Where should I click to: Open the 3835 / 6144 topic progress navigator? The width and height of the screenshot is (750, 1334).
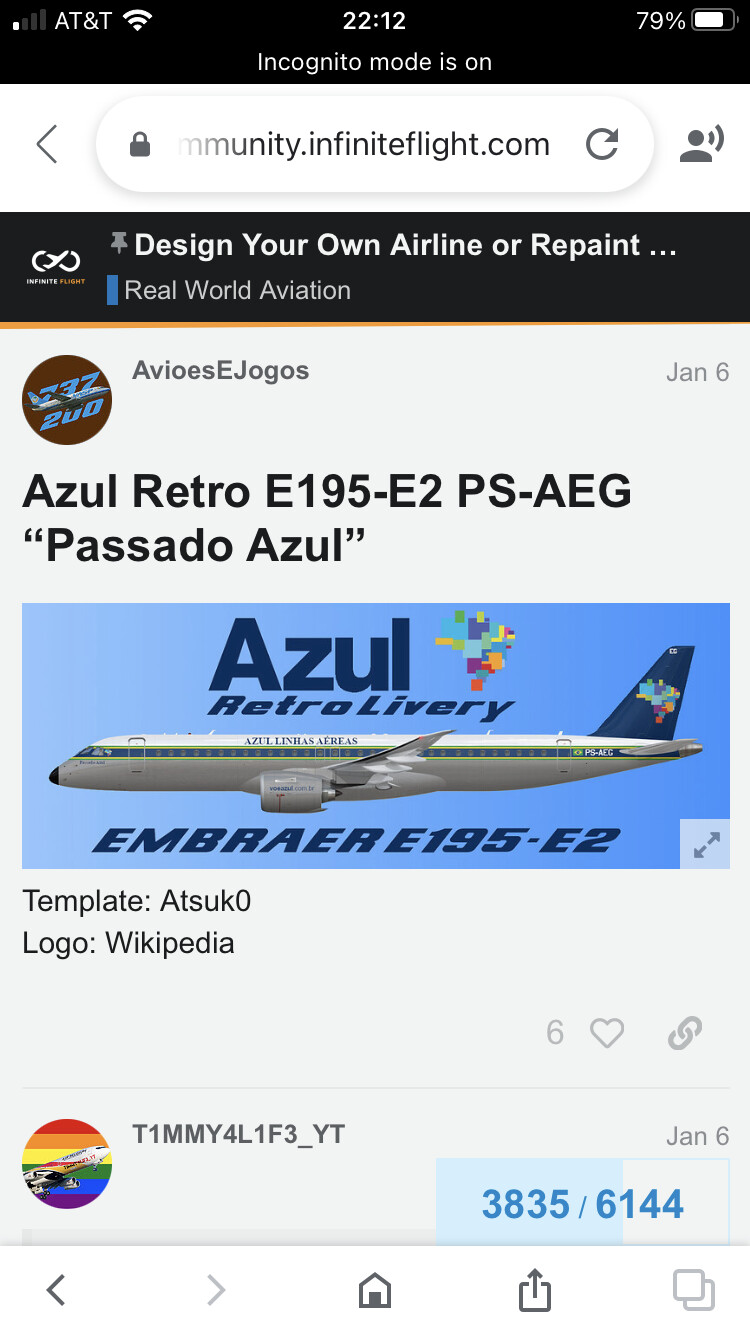pos(583,1203)
